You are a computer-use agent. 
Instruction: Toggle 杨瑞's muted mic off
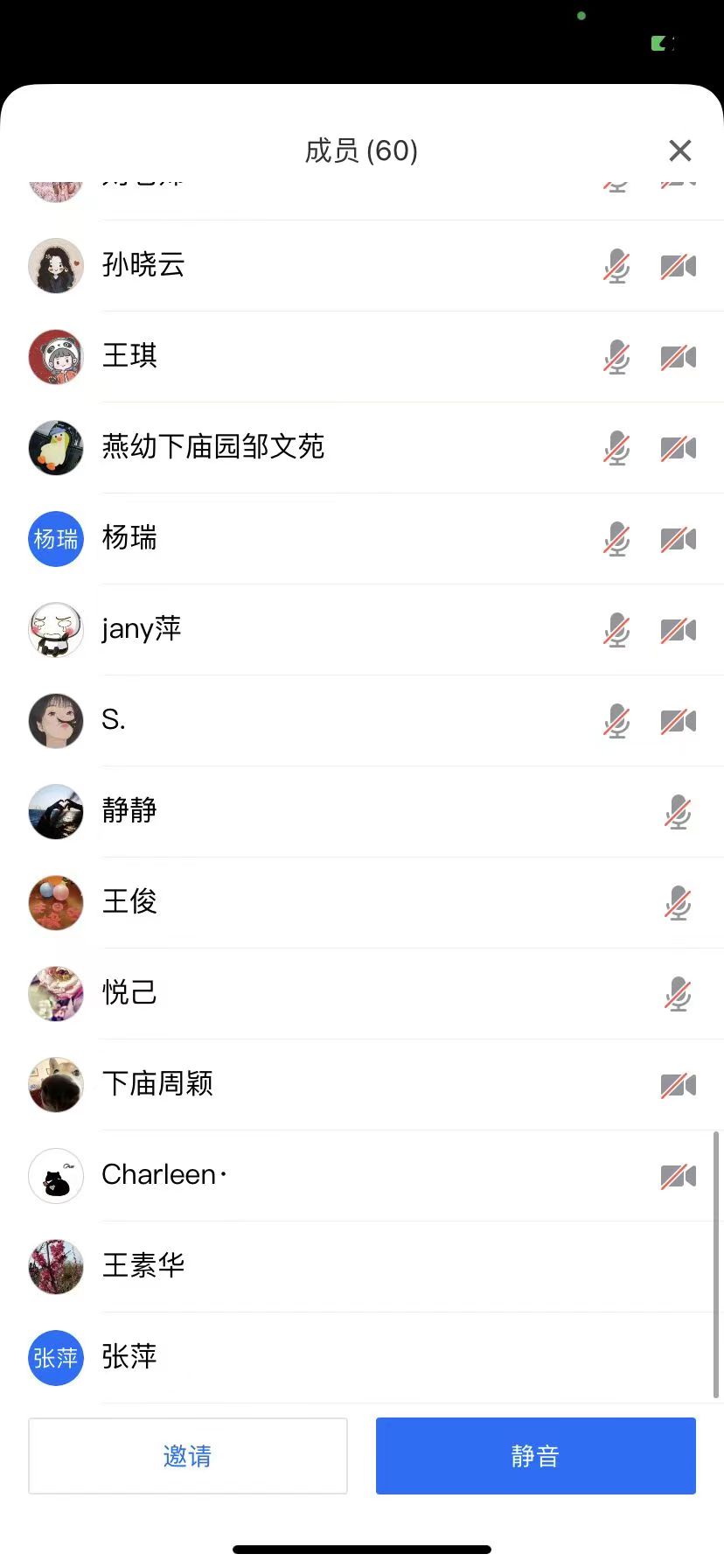pos(616,539)
